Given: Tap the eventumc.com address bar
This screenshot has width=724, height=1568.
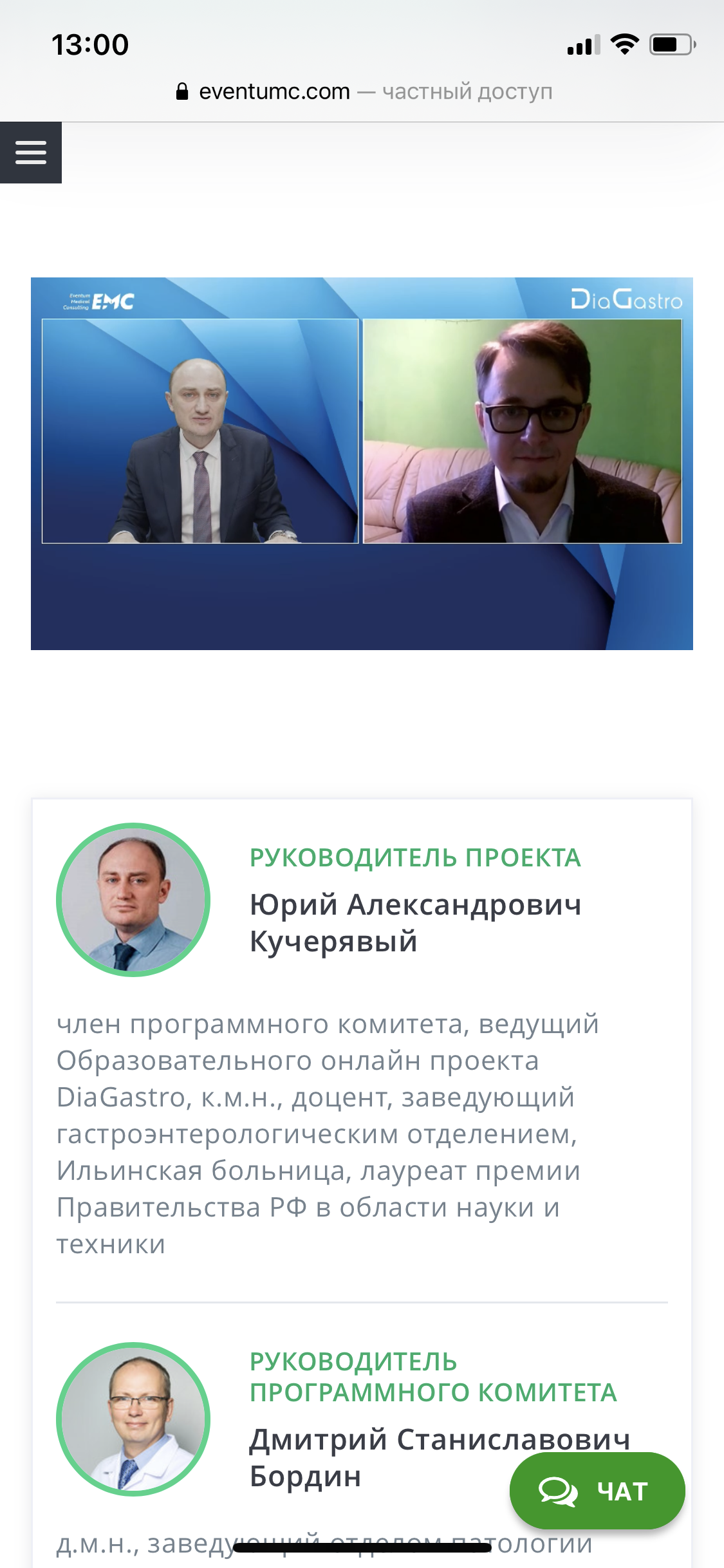Looking at the screenshot, I should [362, 91].
